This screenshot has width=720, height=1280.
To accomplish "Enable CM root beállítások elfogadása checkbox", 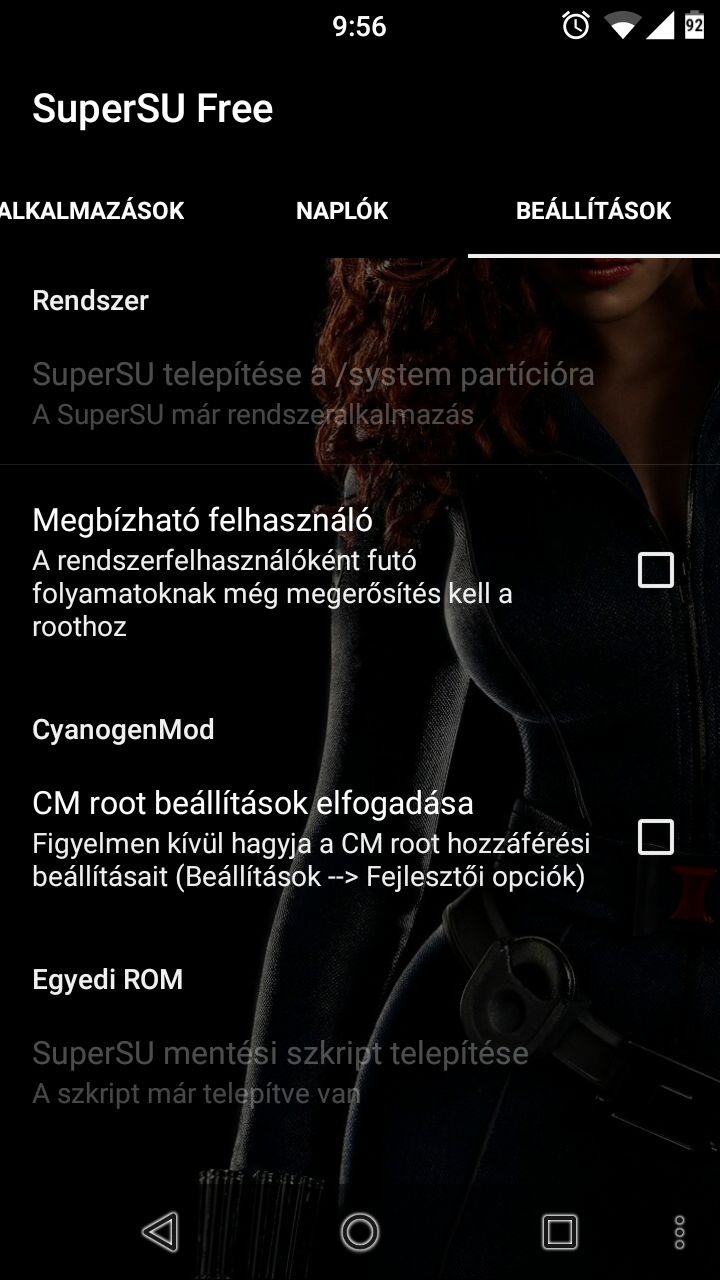I will 656,836.
